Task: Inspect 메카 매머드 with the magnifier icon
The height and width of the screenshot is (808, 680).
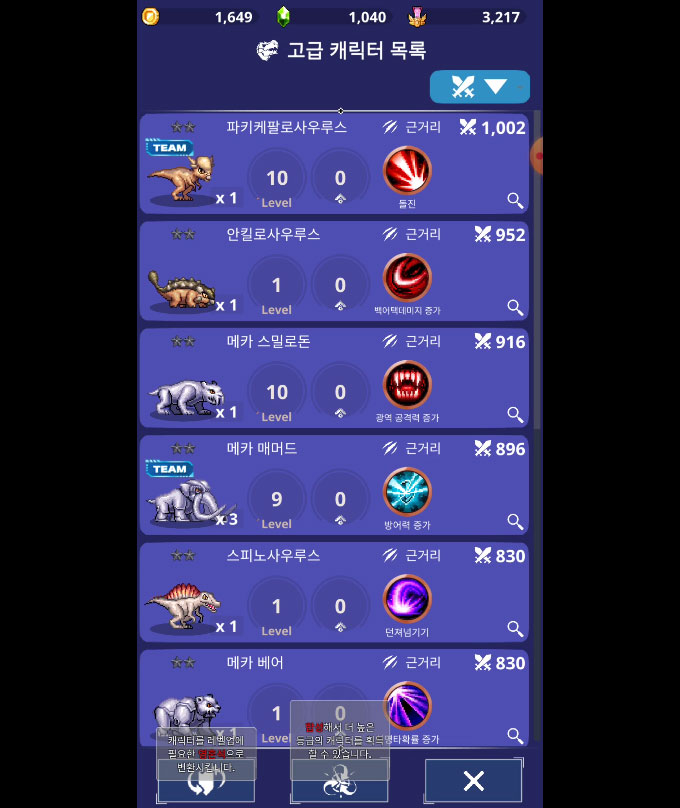Action: pos(515,521)
